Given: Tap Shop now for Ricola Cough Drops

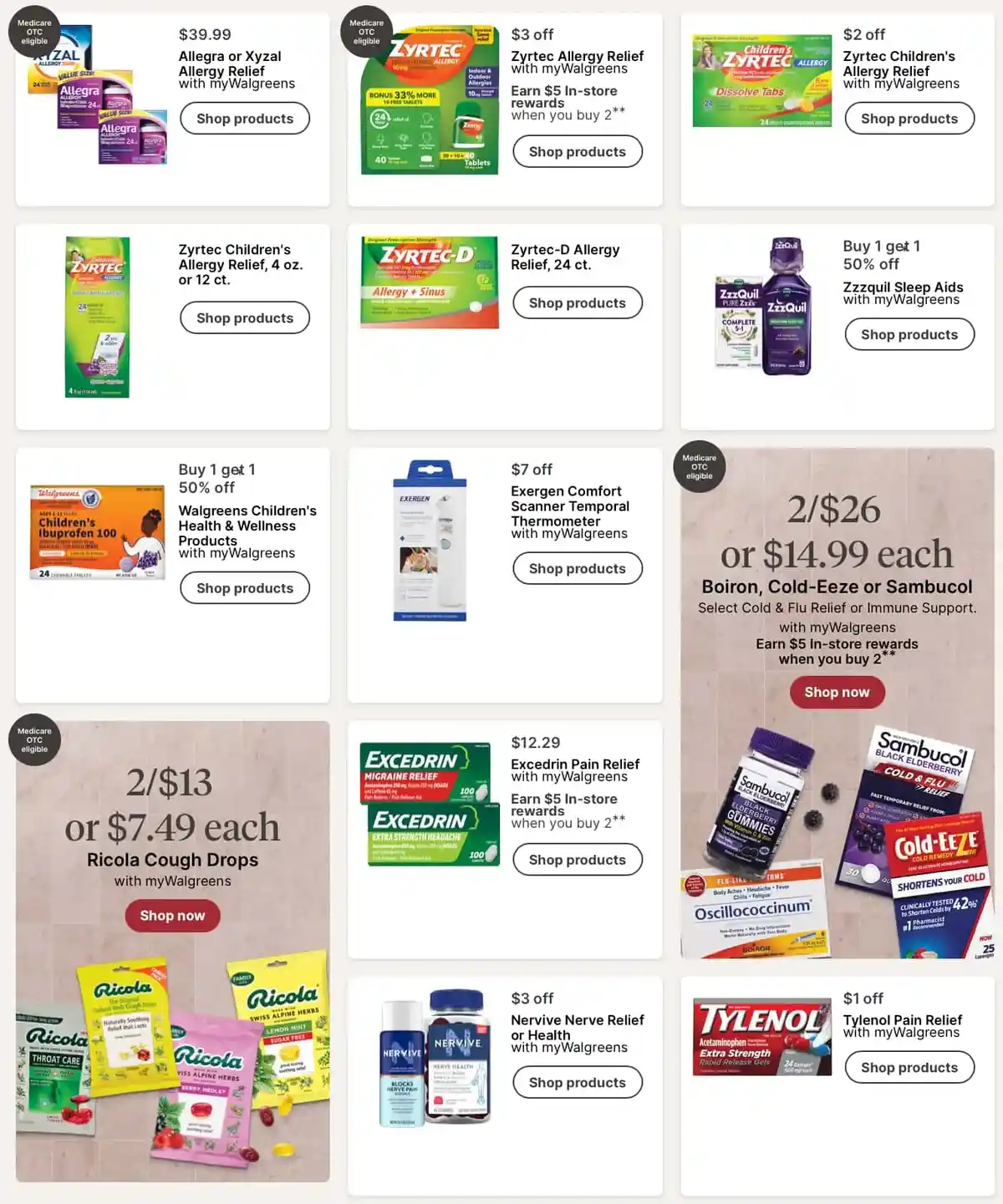Looking at the screenshot, I should tap(172, 916).
